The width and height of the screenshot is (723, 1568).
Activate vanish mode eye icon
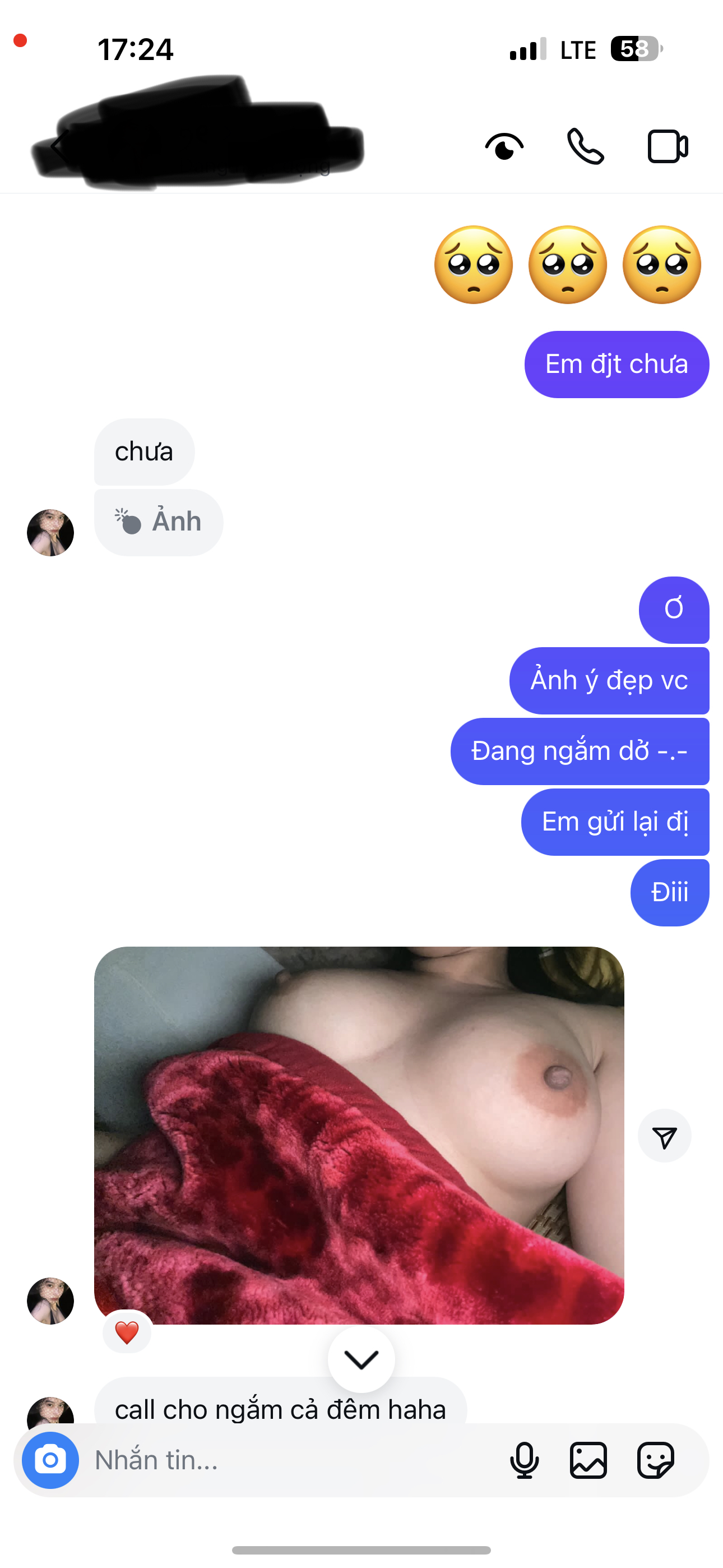505,146
